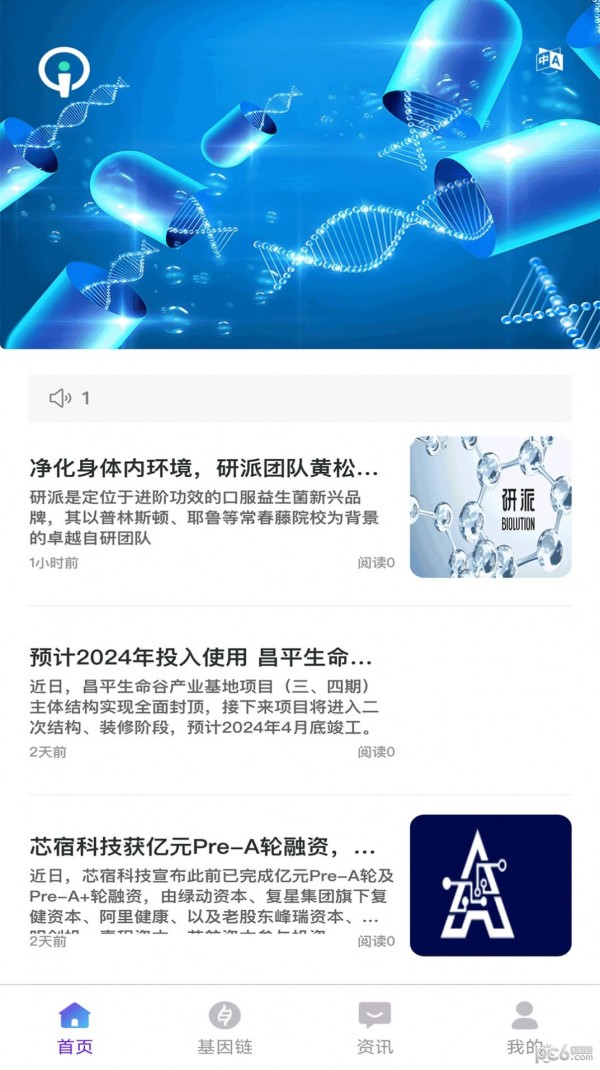Open the announcement bar with speaker icon

click(299, 398)
